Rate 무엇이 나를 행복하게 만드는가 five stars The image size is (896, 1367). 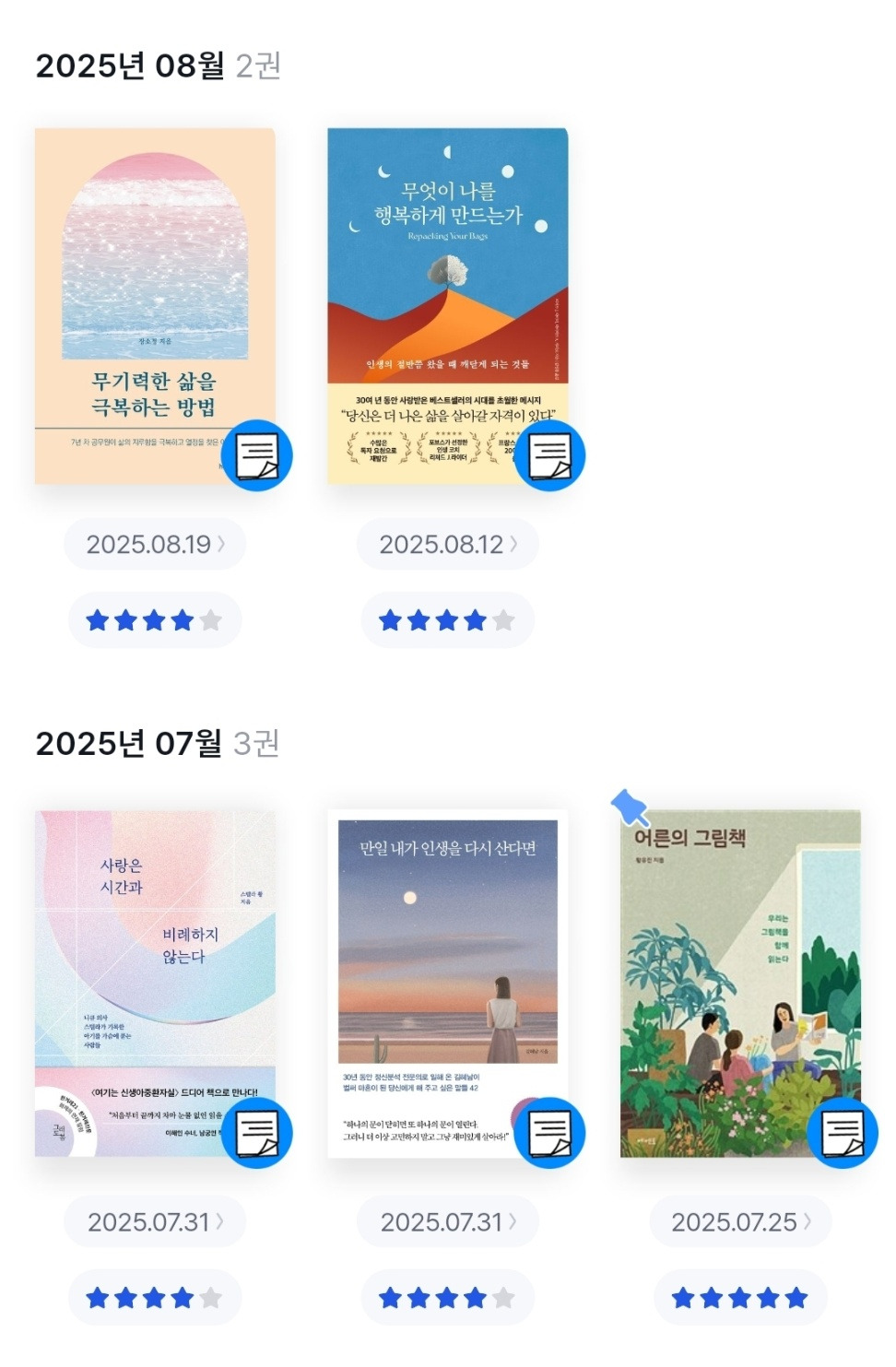pyautogui.click(x=503, y=619)
